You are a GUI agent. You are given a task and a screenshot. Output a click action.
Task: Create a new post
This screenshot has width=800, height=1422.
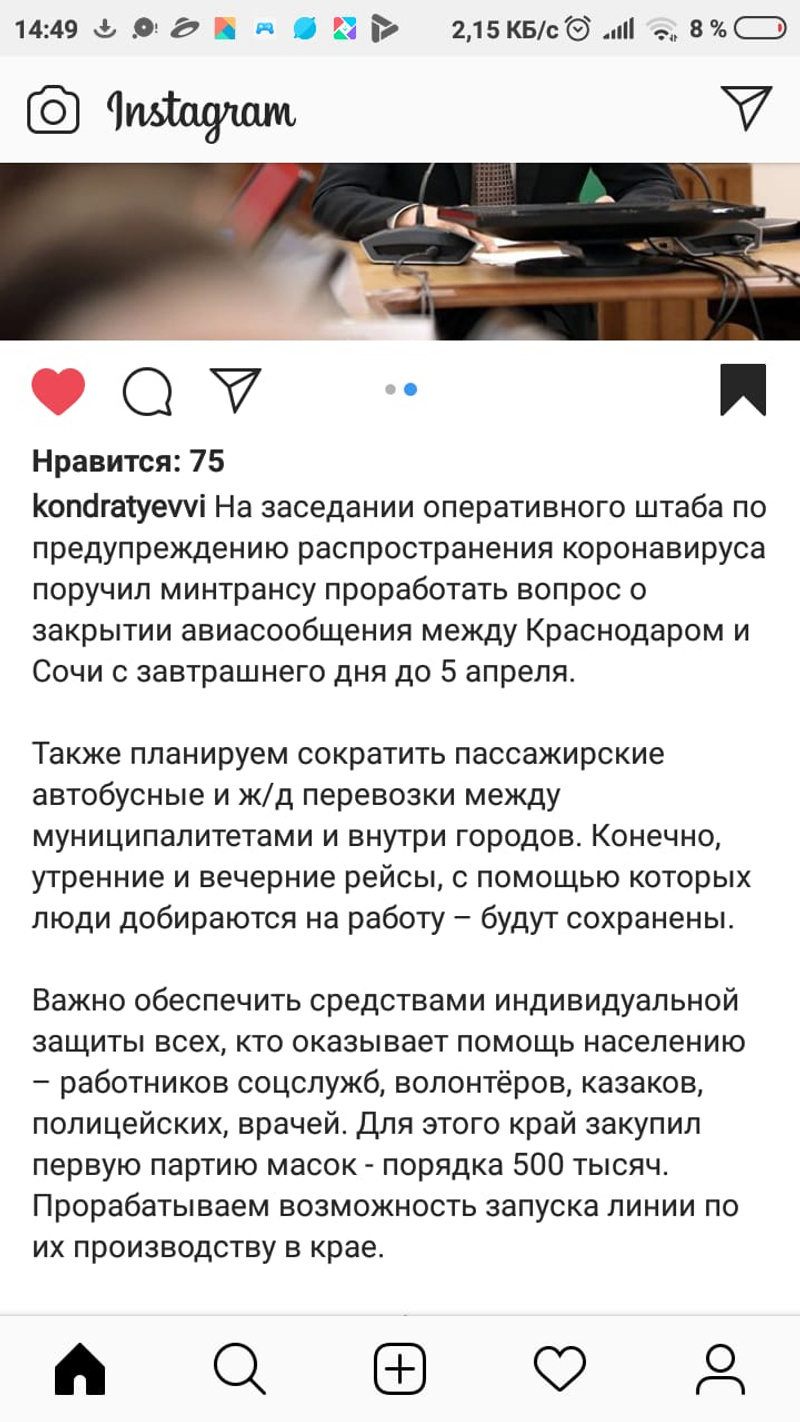coord(400,1368)
